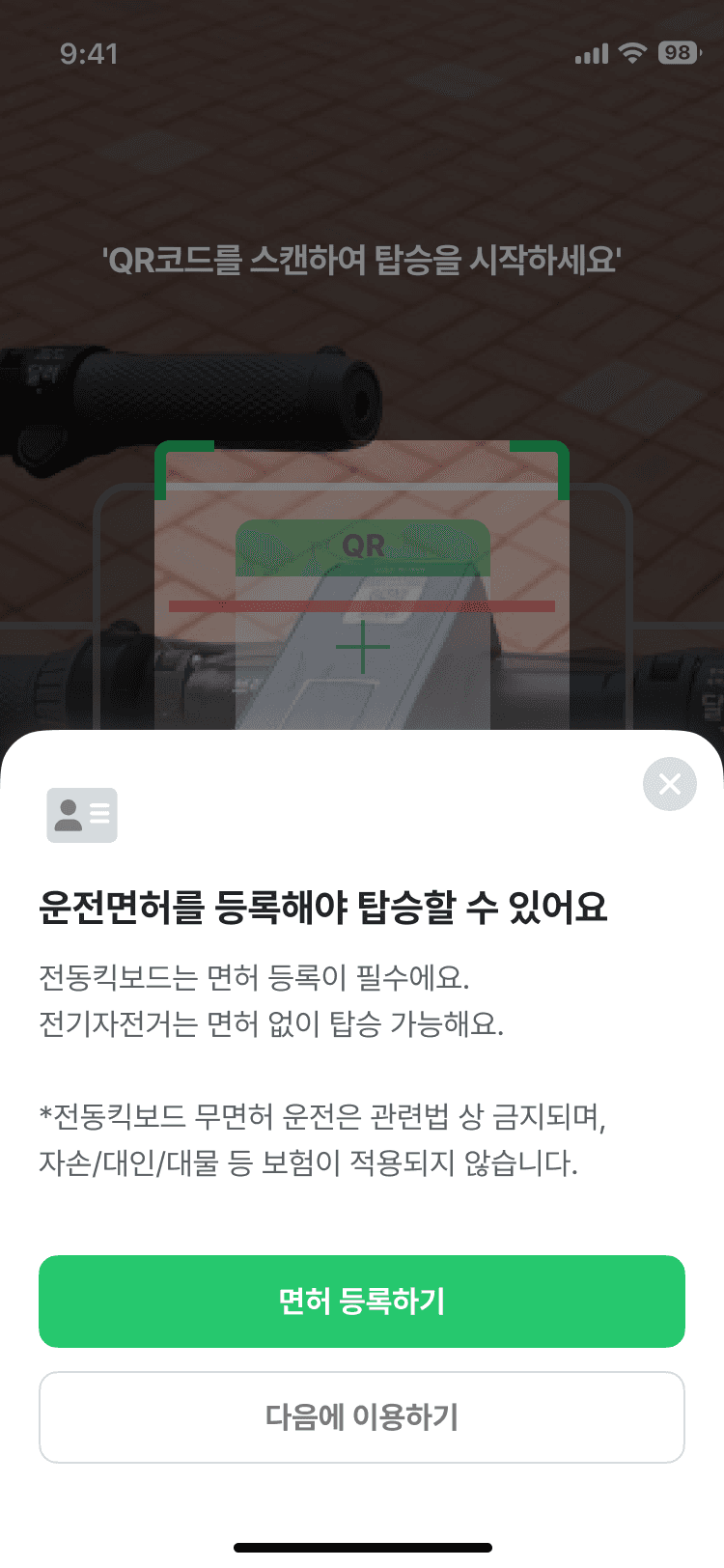
Task: Dismiss the license registration sheet
Action: (669, 784)
